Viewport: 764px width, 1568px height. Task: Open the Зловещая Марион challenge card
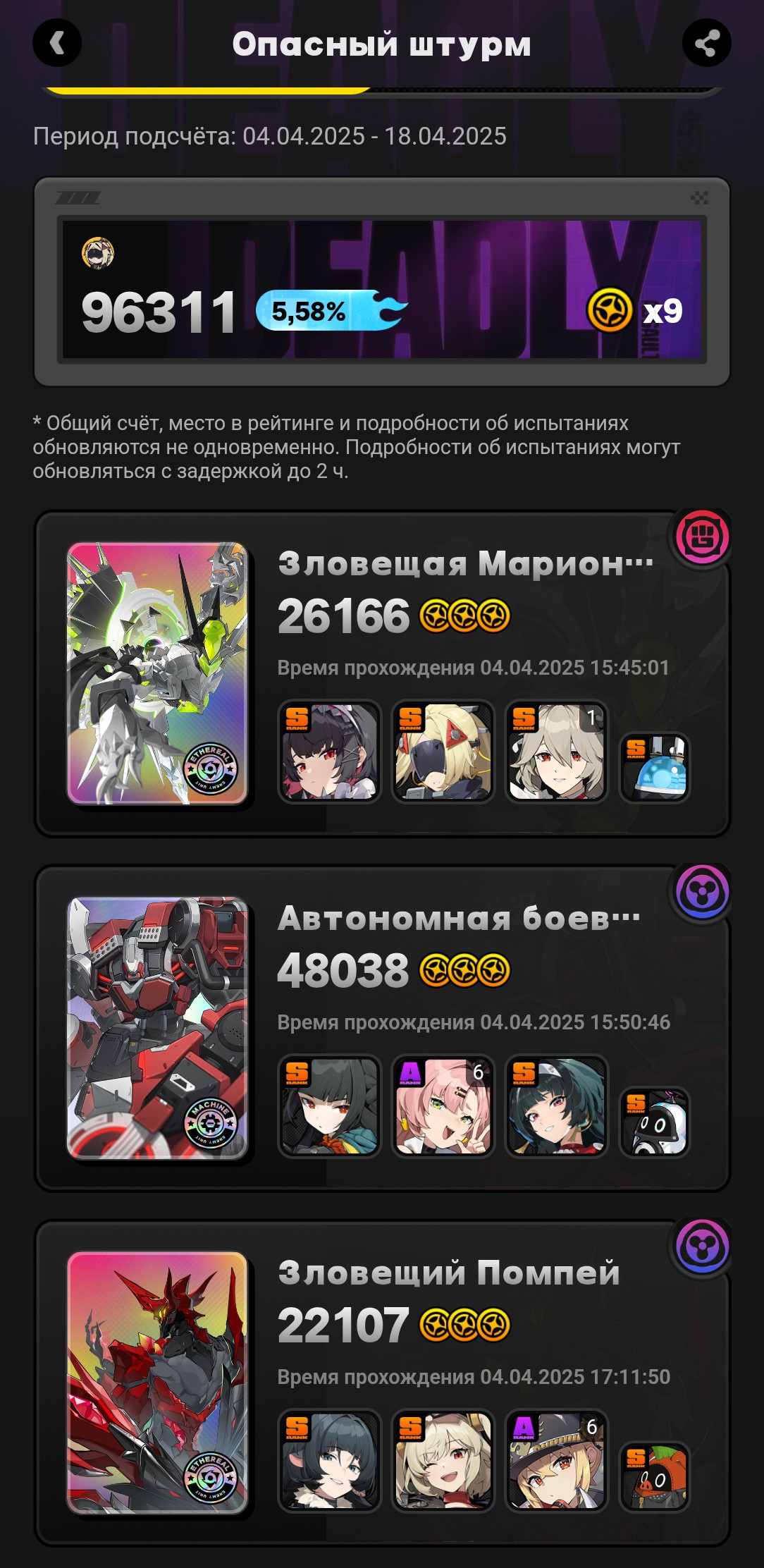click(382, 674)
